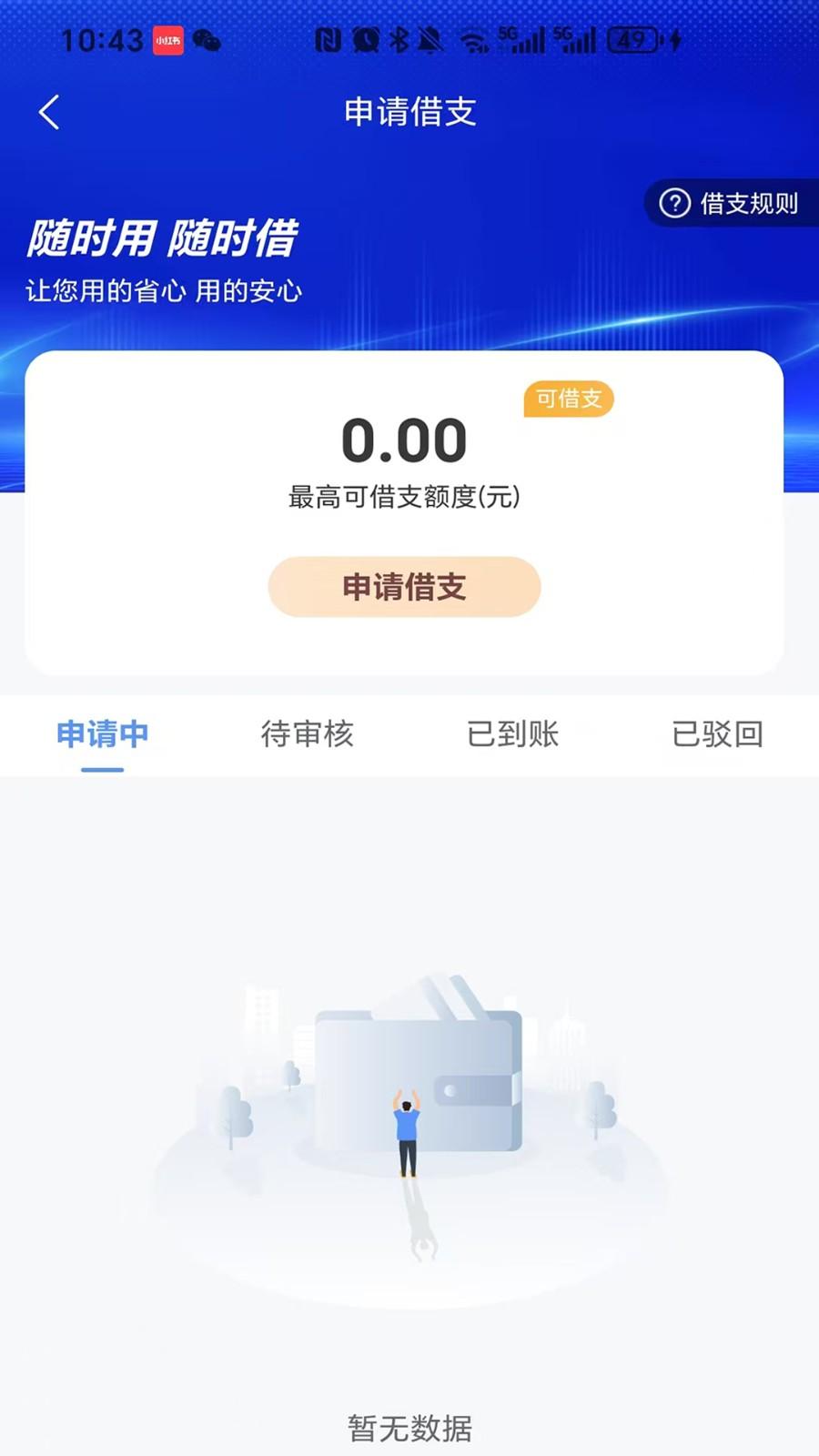Viewport: 819px width, 1456px height.
Task: Tap the question mark icon beside 借支规则
Action: (x=673, y=203)
